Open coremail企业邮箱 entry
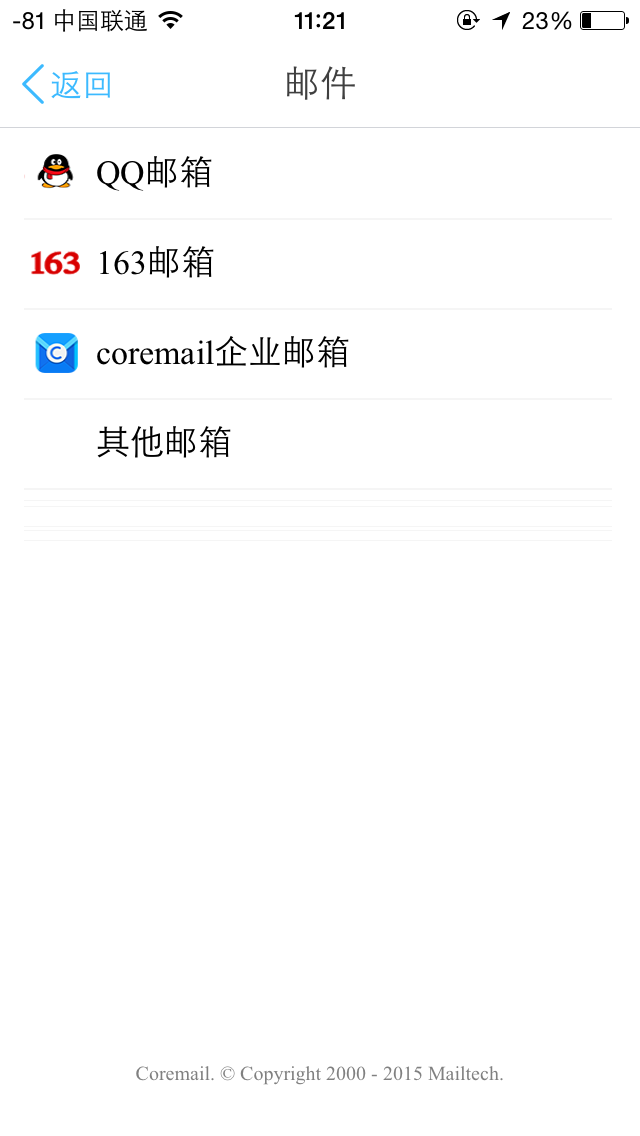Viewport: 640px width, 1136px height. (x=222, y=353)
